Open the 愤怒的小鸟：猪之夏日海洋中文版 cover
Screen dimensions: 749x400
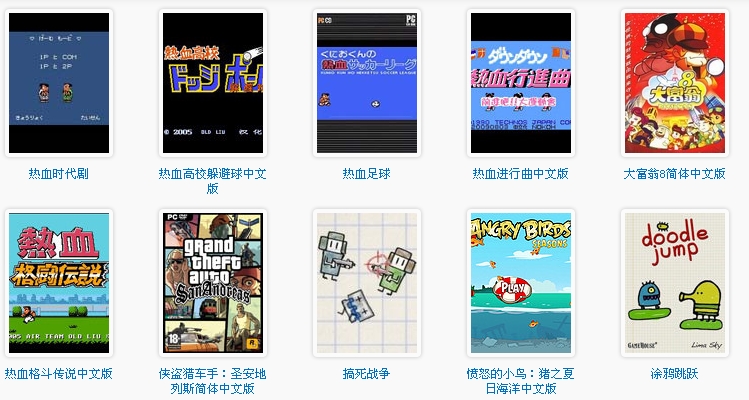[520, 283]
